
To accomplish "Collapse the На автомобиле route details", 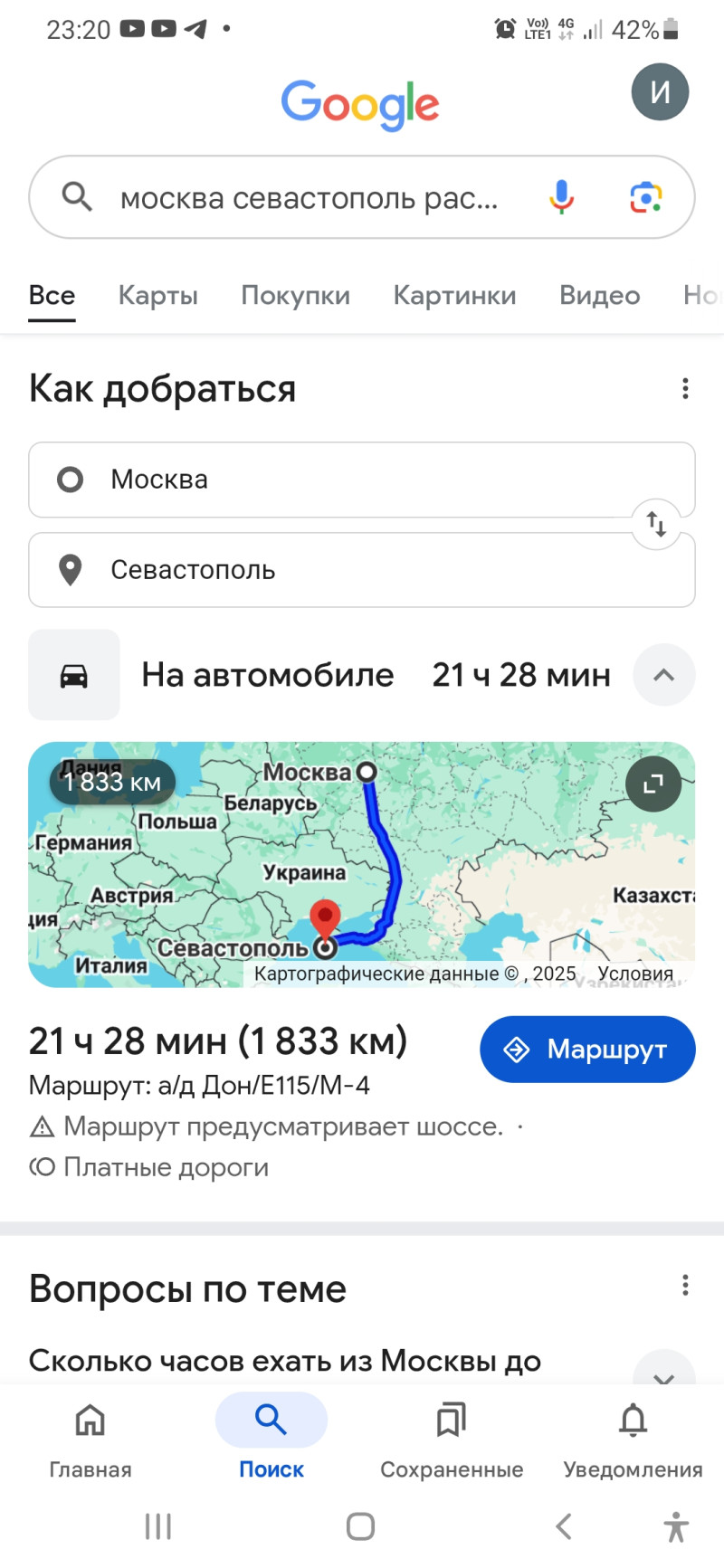I will (663, 675).
